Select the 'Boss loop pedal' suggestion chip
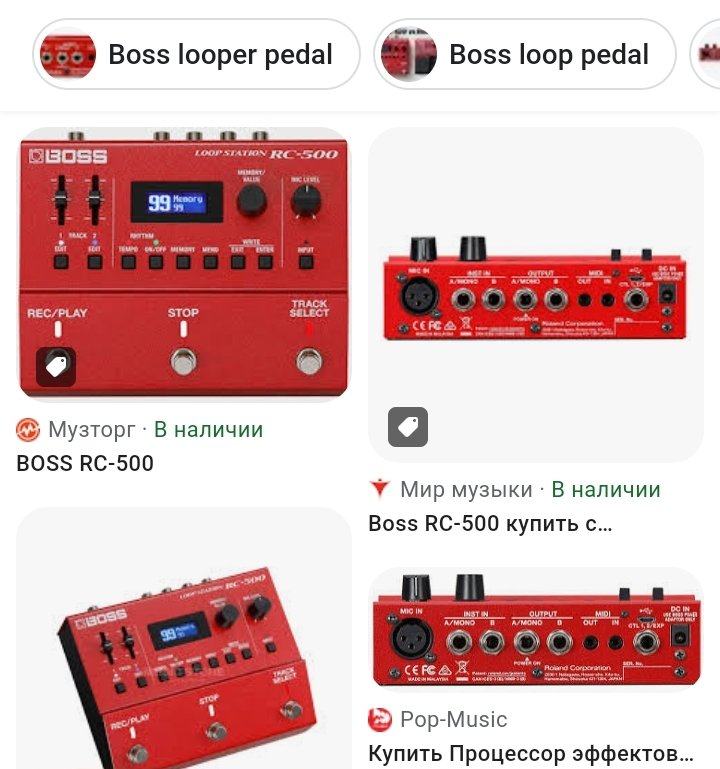The width and height of the screenshot is (720, 769). tap(526, 54)
